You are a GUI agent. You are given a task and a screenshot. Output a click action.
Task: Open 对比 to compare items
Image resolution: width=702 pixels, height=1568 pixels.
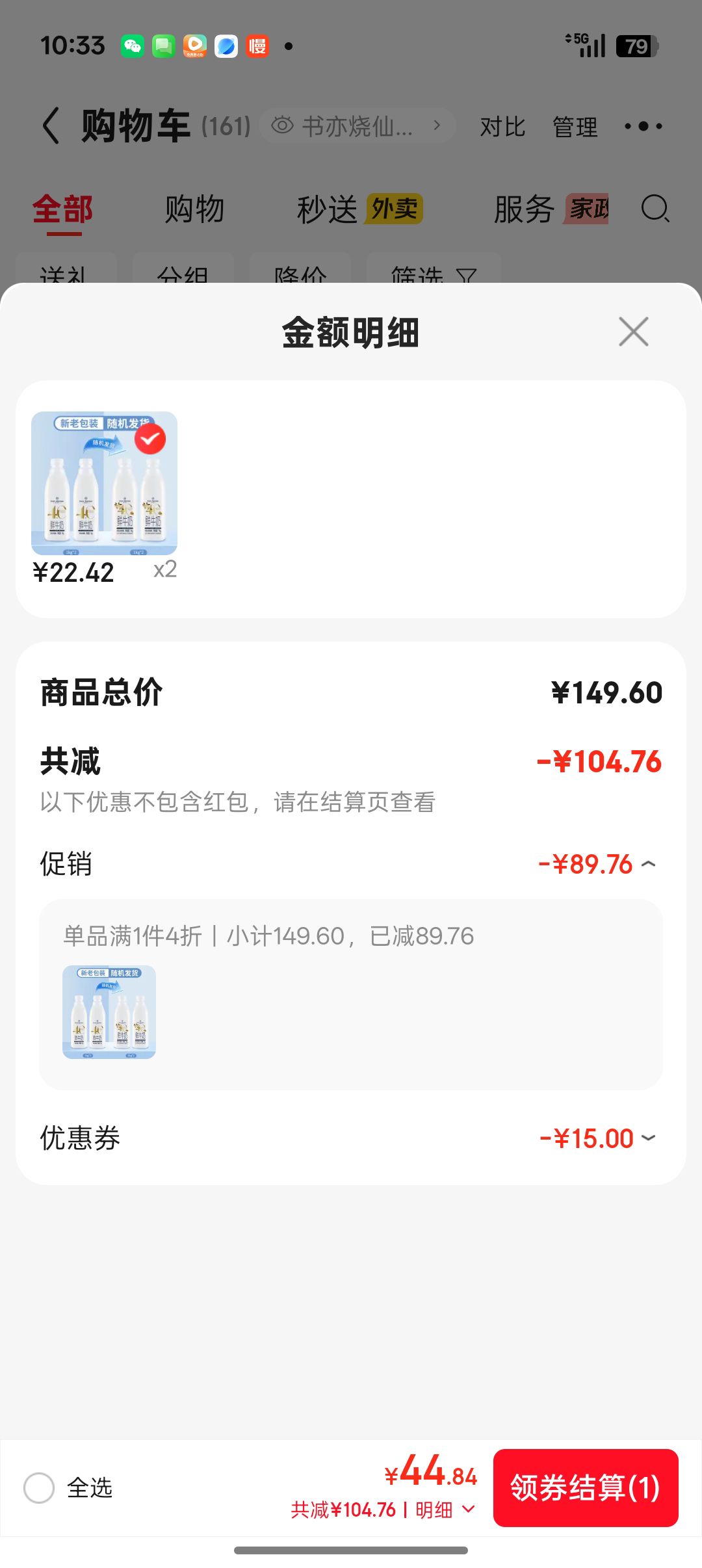[502, 127]
